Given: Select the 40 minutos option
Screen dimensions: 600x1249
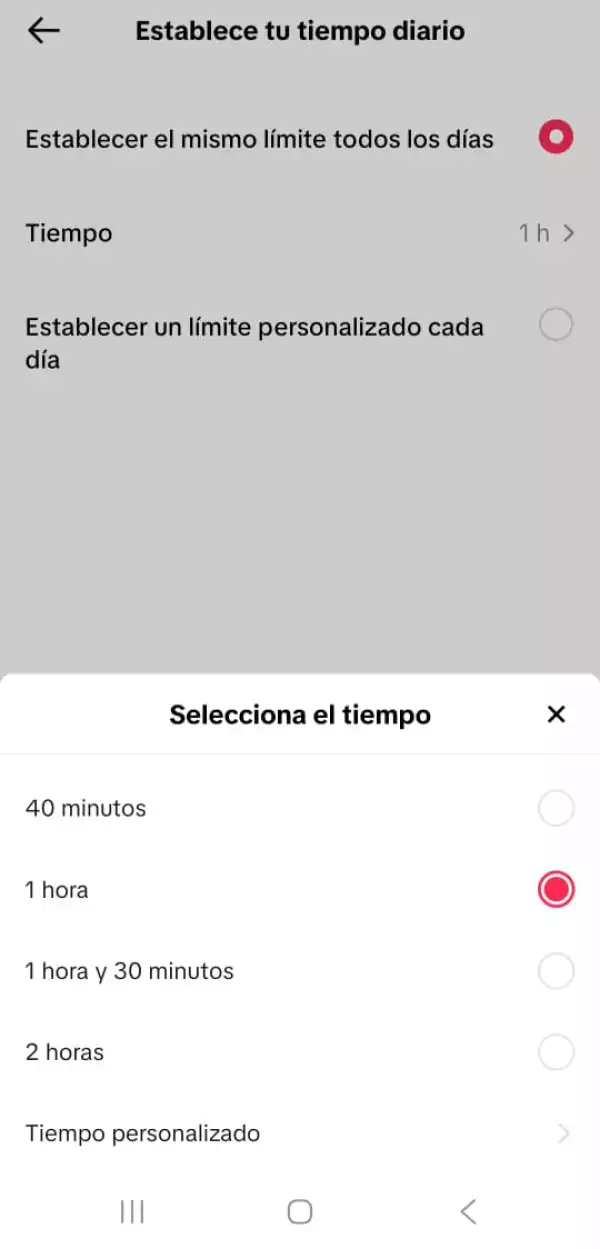Looking at the screenshot, I should click(556, 808).
